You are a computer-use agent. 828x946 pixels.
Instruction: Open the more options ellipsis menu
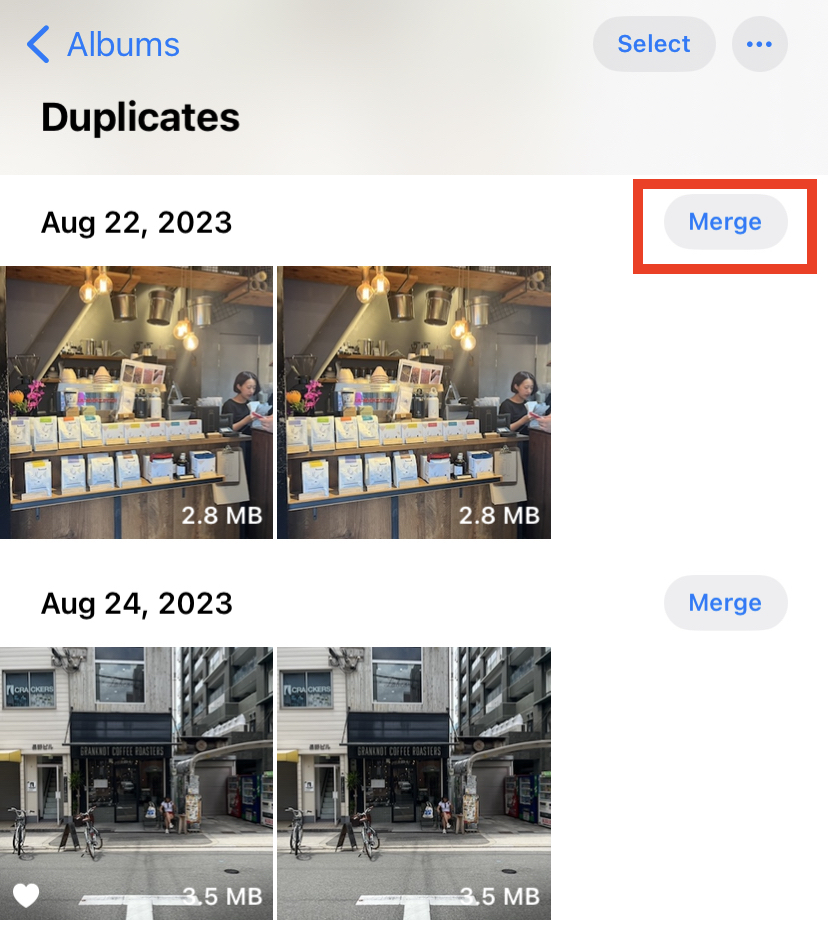tap(759, 44)
